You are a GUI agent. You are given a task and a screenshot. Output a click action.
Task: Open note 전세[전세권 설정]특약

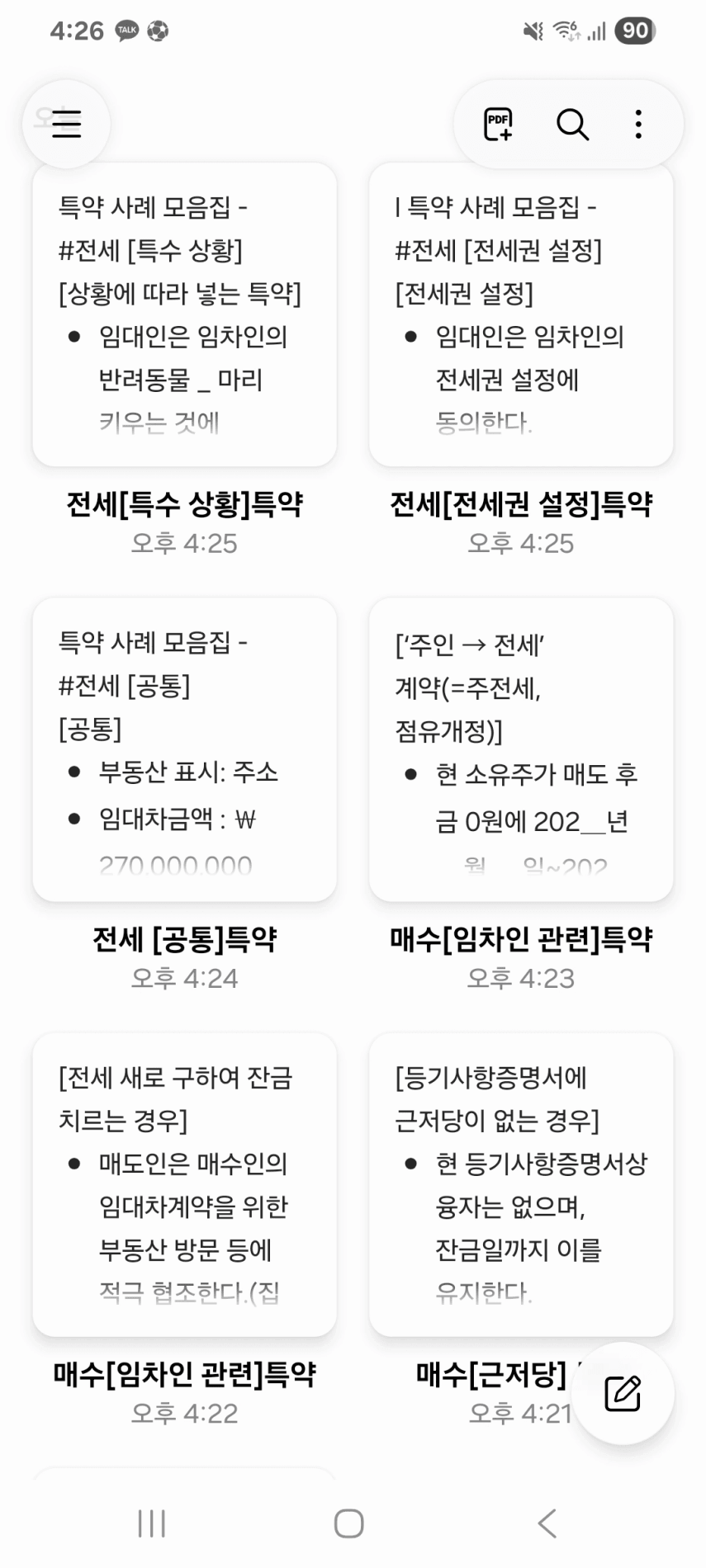click(521, 314)
